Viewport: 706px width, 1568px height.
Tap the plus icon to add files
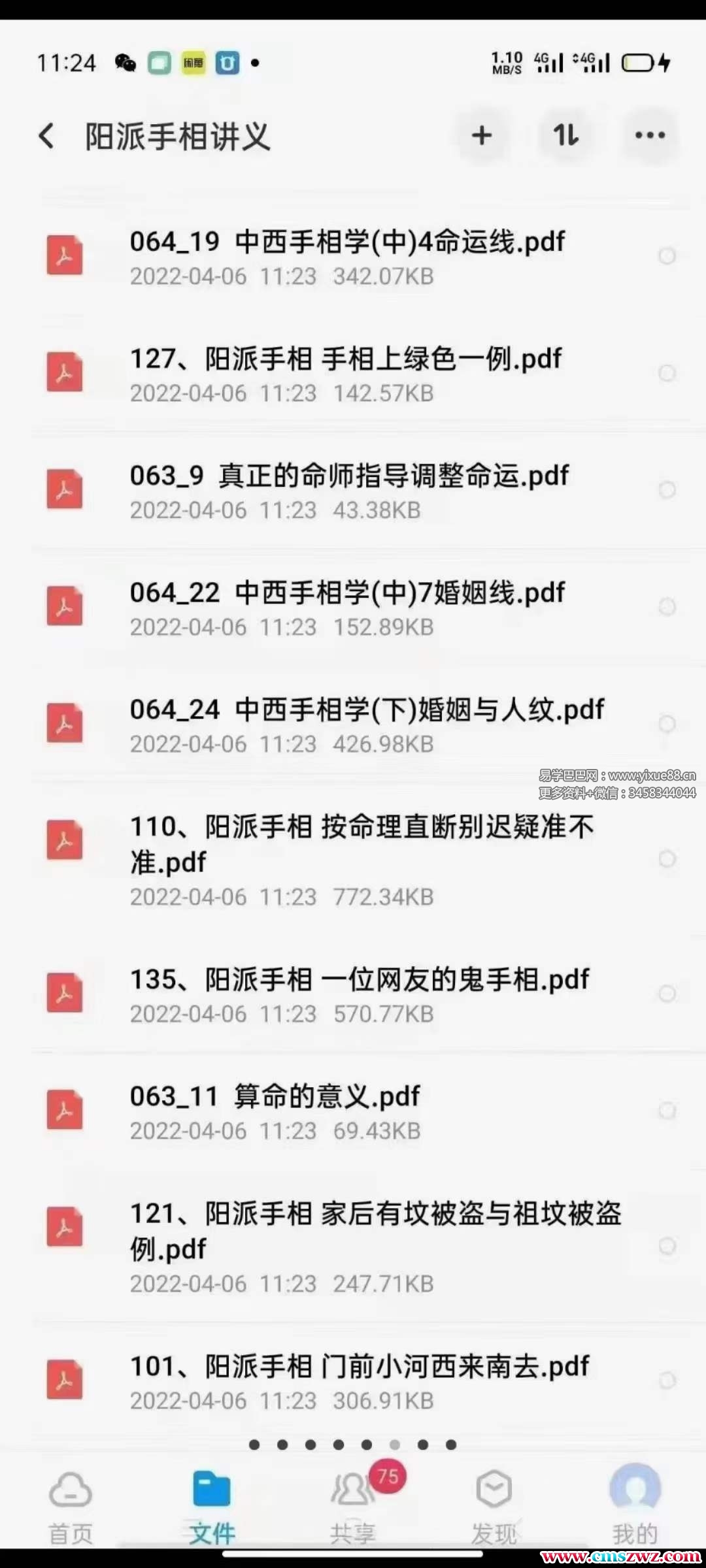[x=482, y=136]
